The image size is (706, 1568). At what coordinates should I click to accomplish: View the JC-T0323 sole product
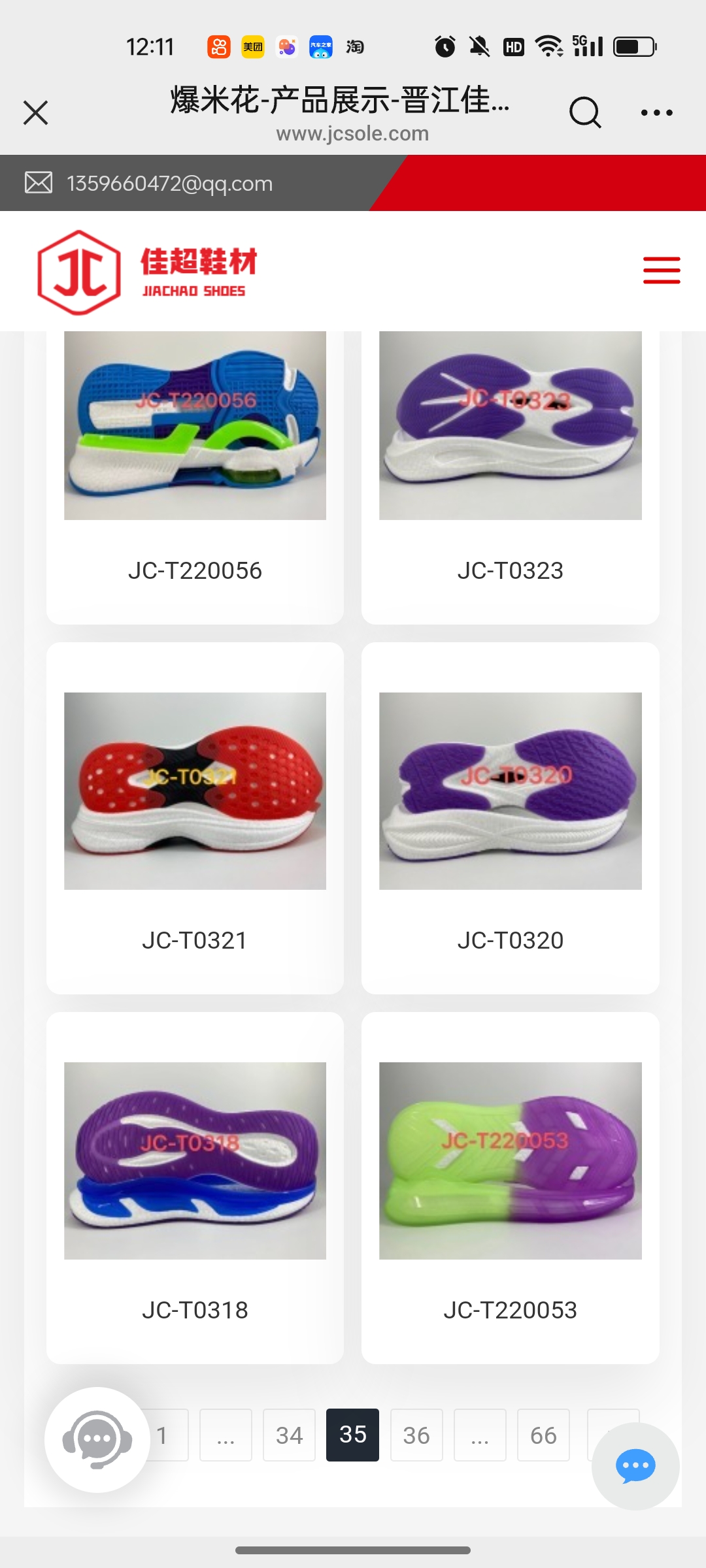(x=510, y=457)
